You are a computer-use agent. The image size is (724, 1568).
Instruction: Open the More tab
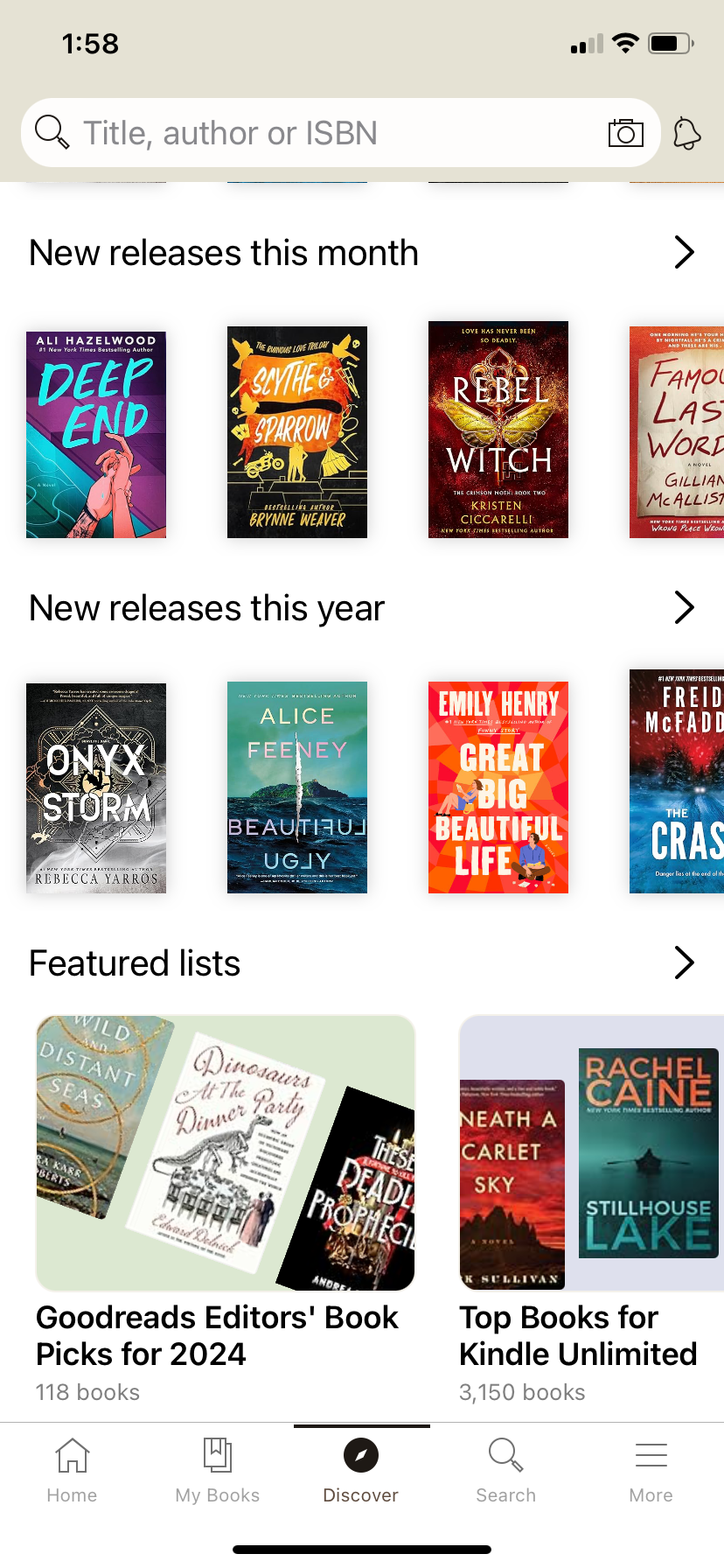point(651,1470)
